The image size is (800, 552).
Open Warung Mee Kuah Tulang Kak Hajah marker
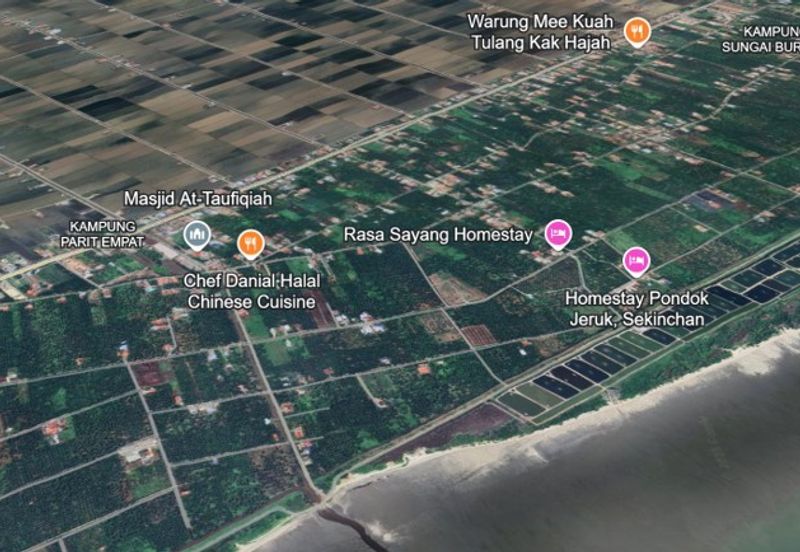pos(637,32)
